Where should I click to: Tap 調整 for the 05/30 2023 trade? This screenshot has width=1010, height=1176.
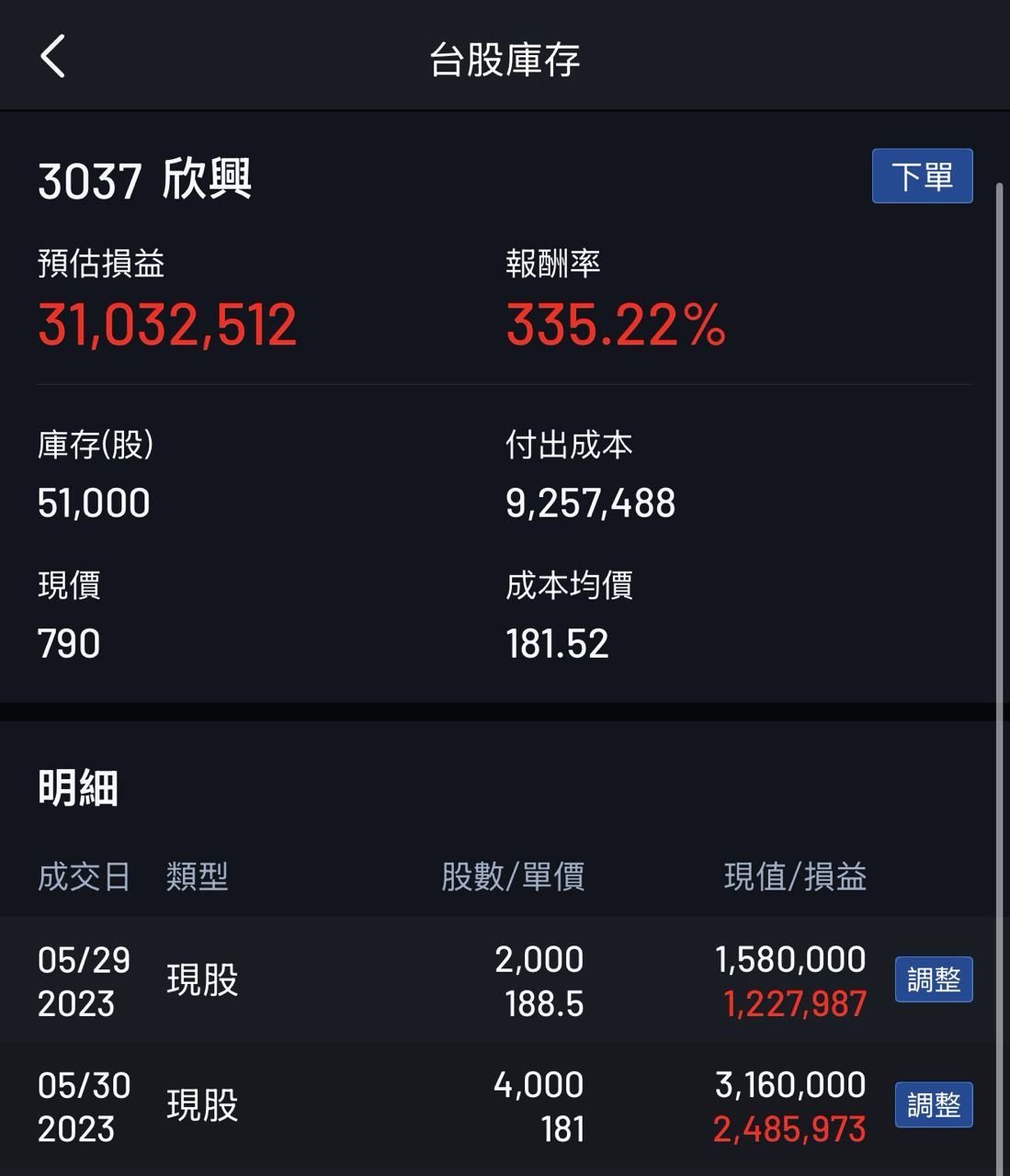pos(934,1104)
